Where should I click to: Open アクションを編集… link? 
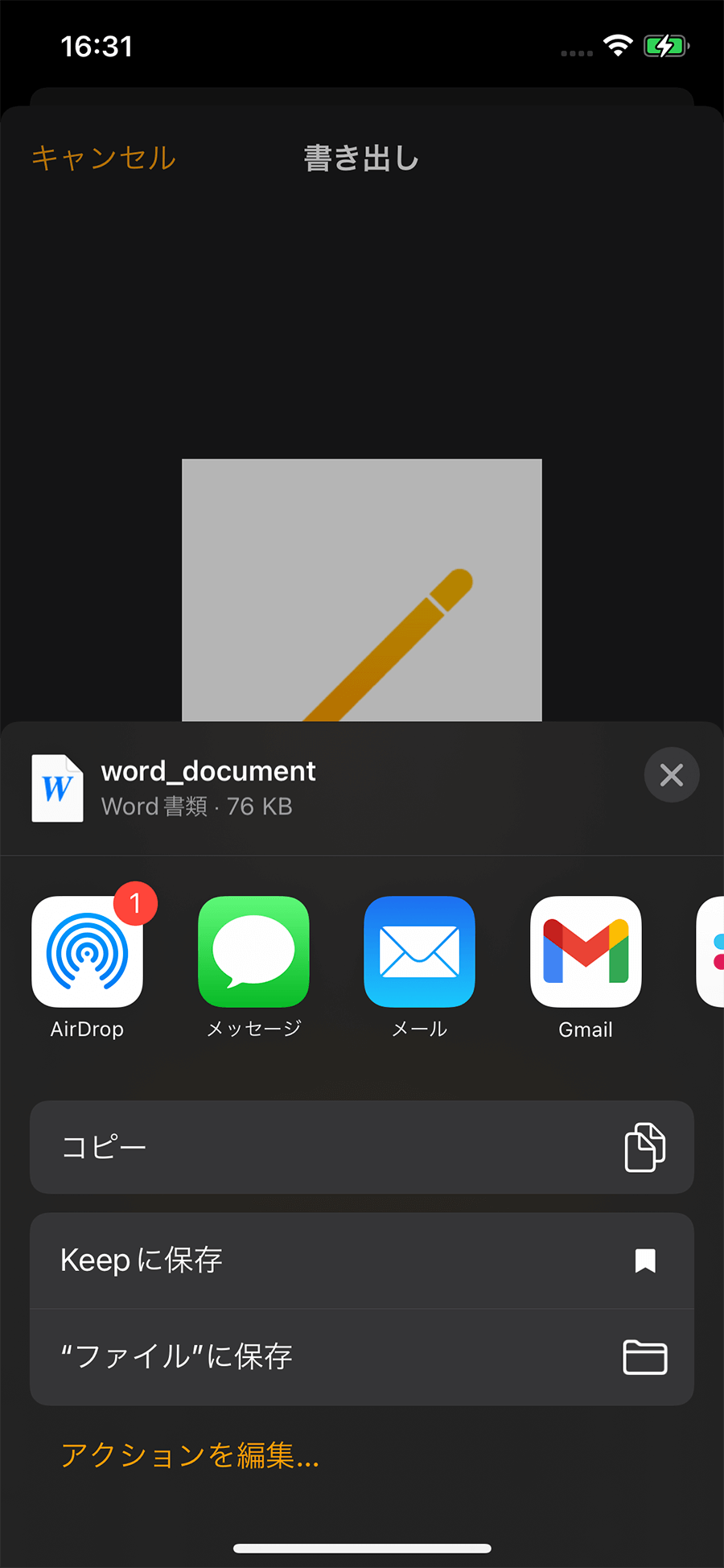coord(190,1455)
